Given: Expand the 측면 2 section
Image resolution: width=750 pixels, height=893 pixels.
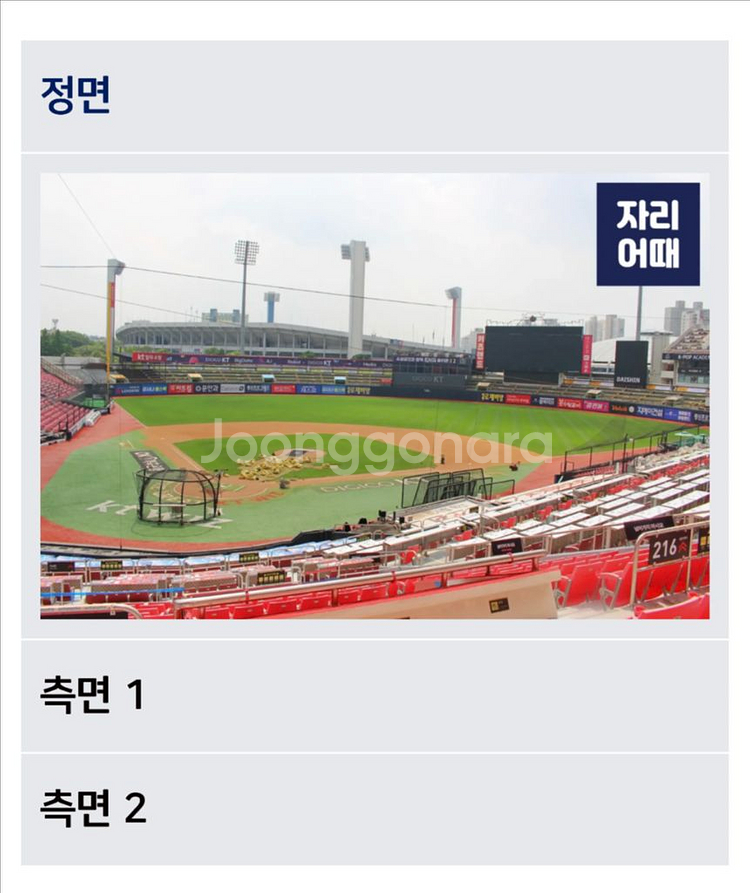Looking at the screenshot, I should tap(374, 808).
